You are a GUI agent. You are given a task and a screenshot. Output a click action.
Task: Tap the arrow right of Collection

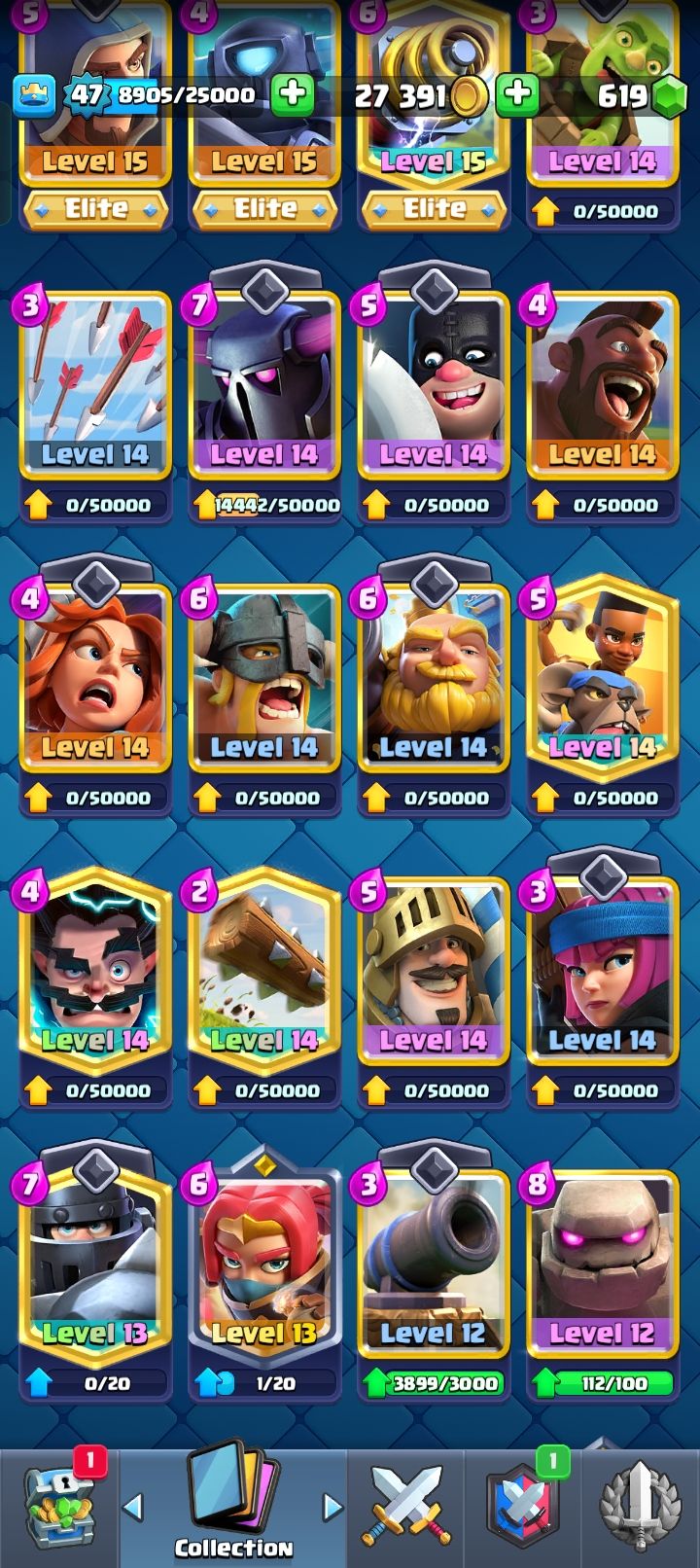tap(332, 1507)
